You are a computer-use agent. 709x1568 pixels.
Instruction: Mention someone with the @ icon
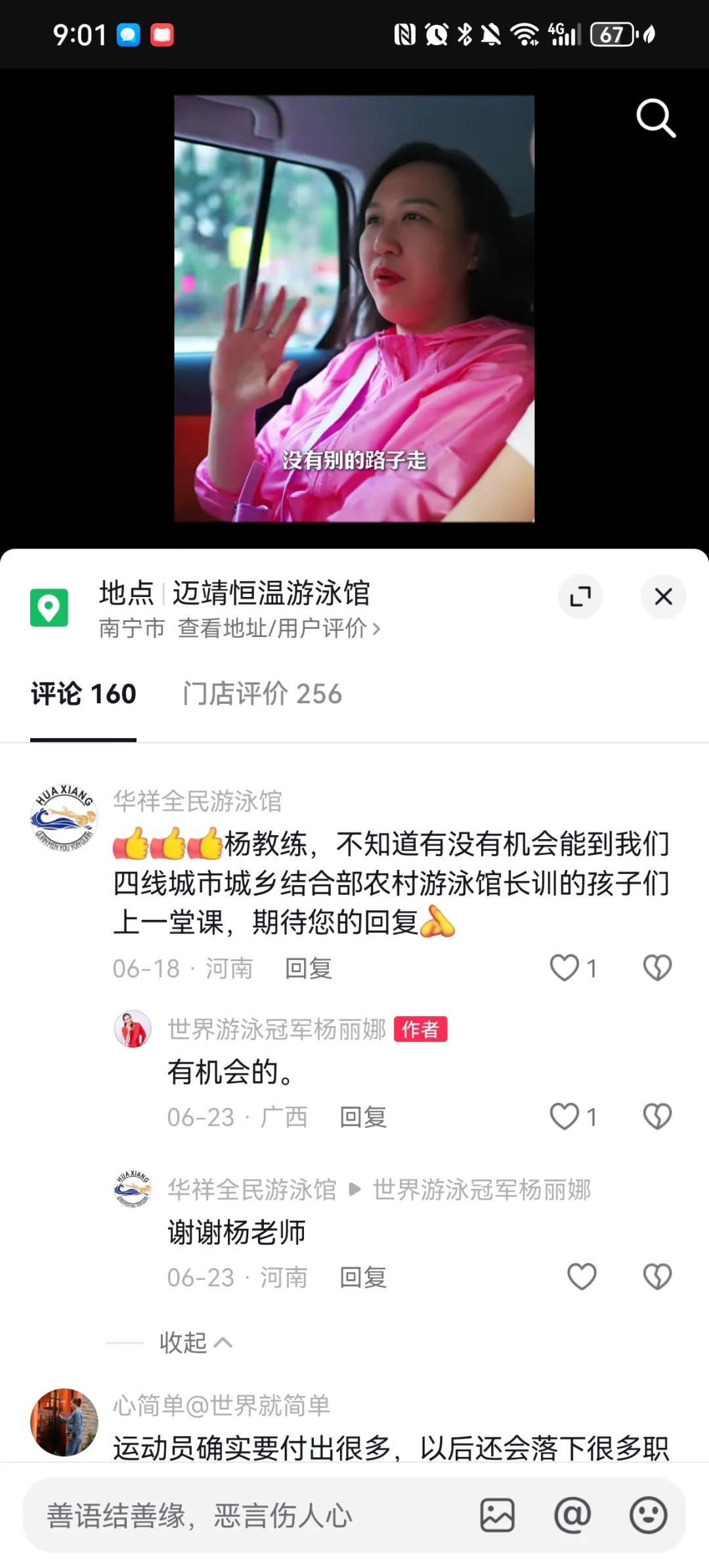tap(572, 1516)
